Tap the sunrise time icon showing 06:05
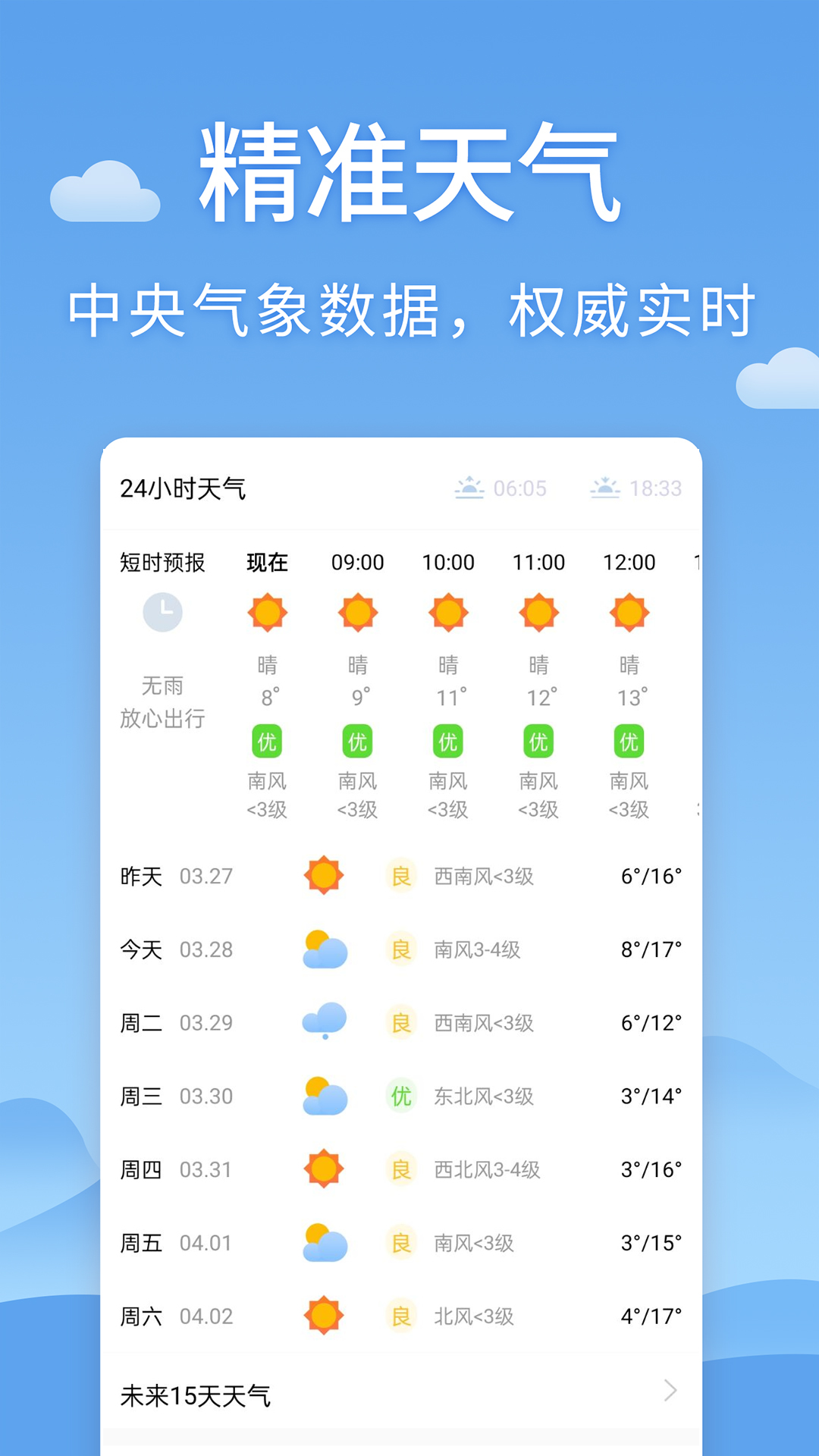This screenshot has width=819, height=1456. (471, 488)
